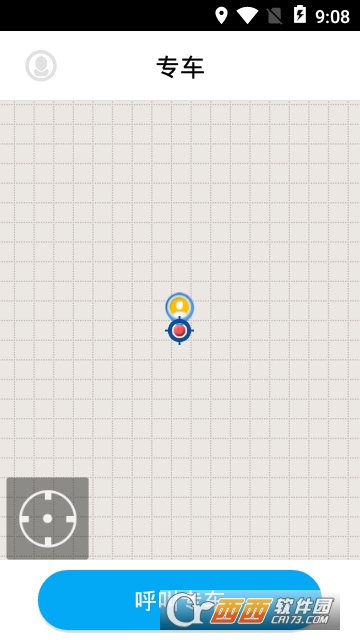This screenshot has height=640, width=360.
Task: Open the user profile avatar icon
Action: tap(41, 66)
